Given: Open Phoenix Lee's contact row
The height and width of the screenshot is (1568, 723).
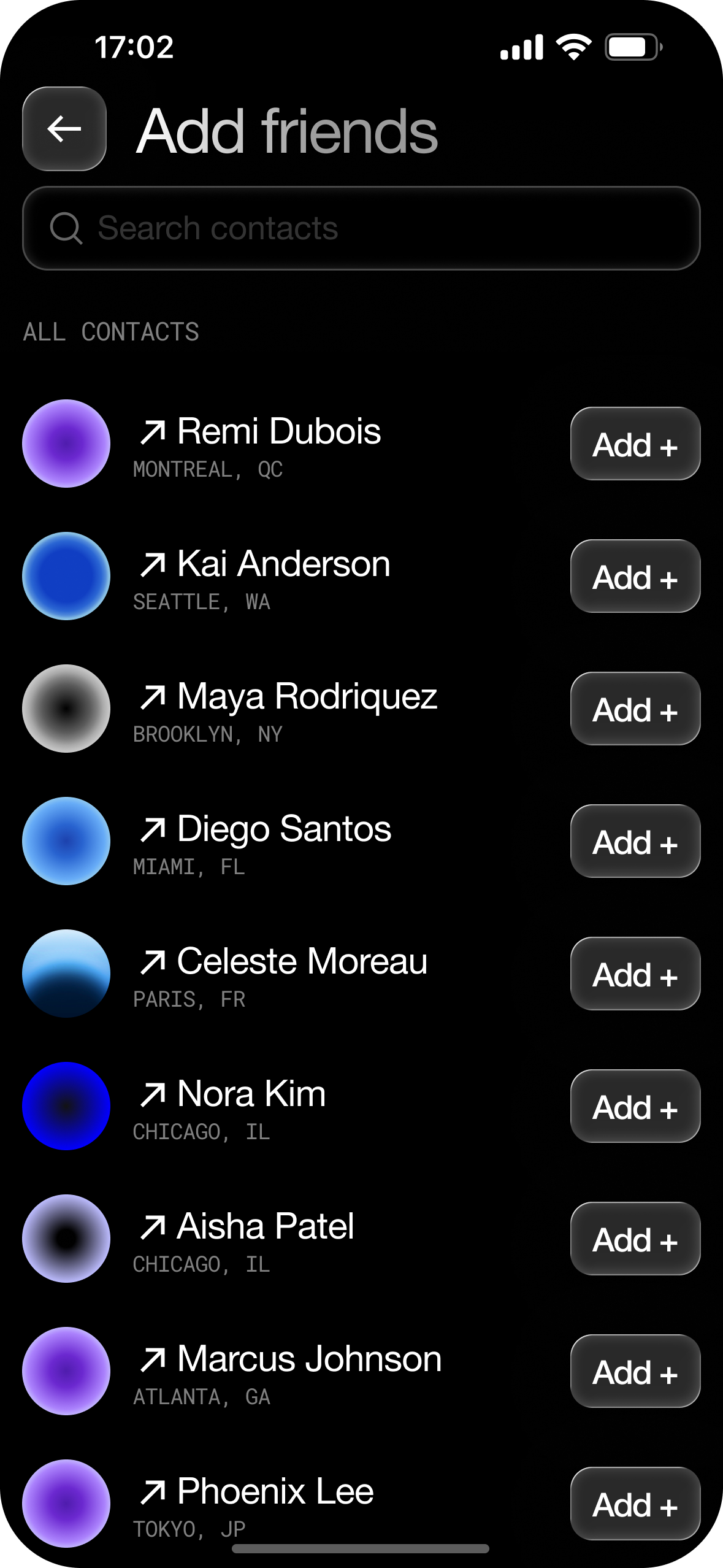Looking at the screenshot, I should (275, 1492).
